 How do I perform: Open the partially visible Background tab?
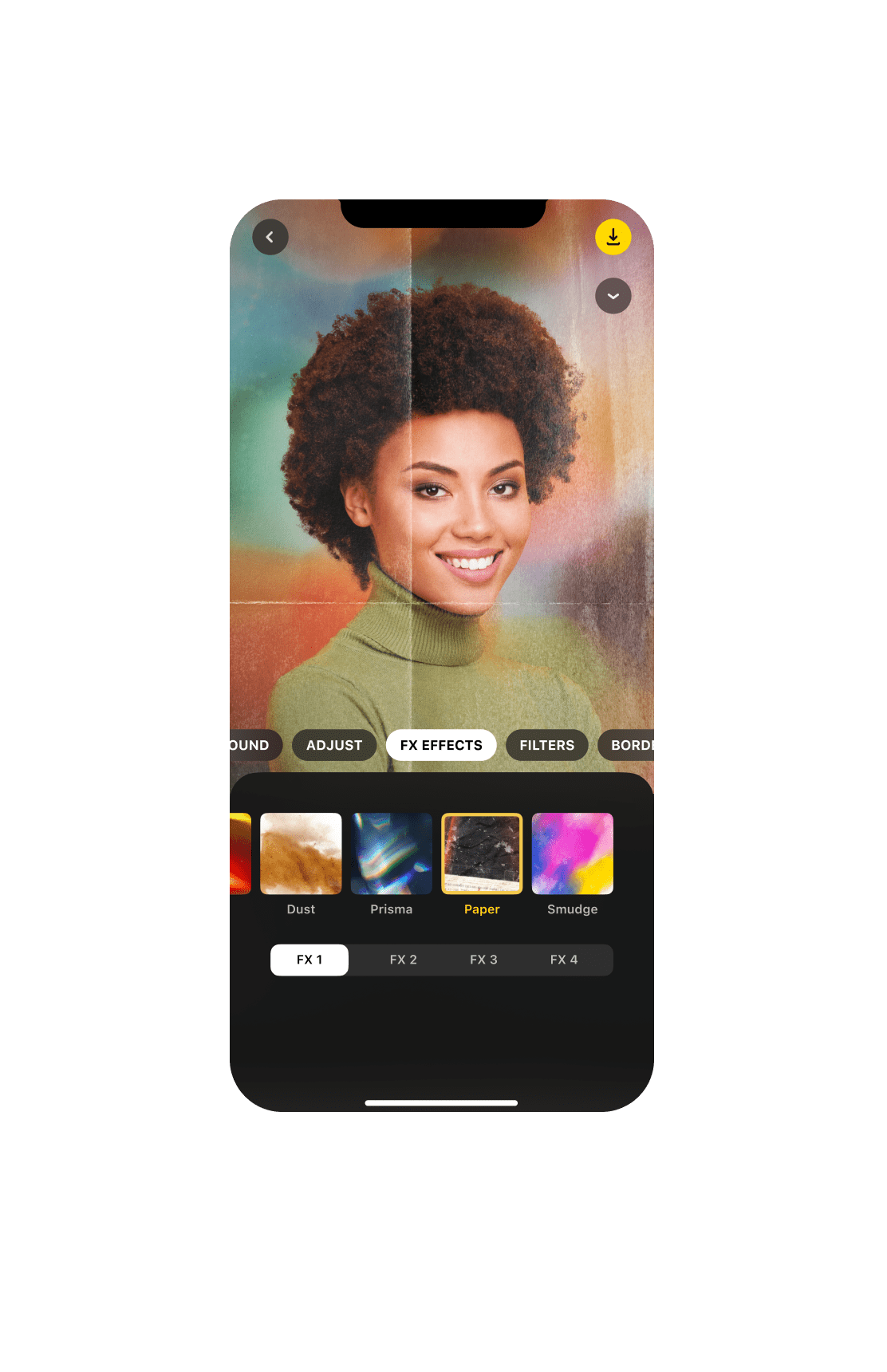pyautogui.click(x=255, y=745)
